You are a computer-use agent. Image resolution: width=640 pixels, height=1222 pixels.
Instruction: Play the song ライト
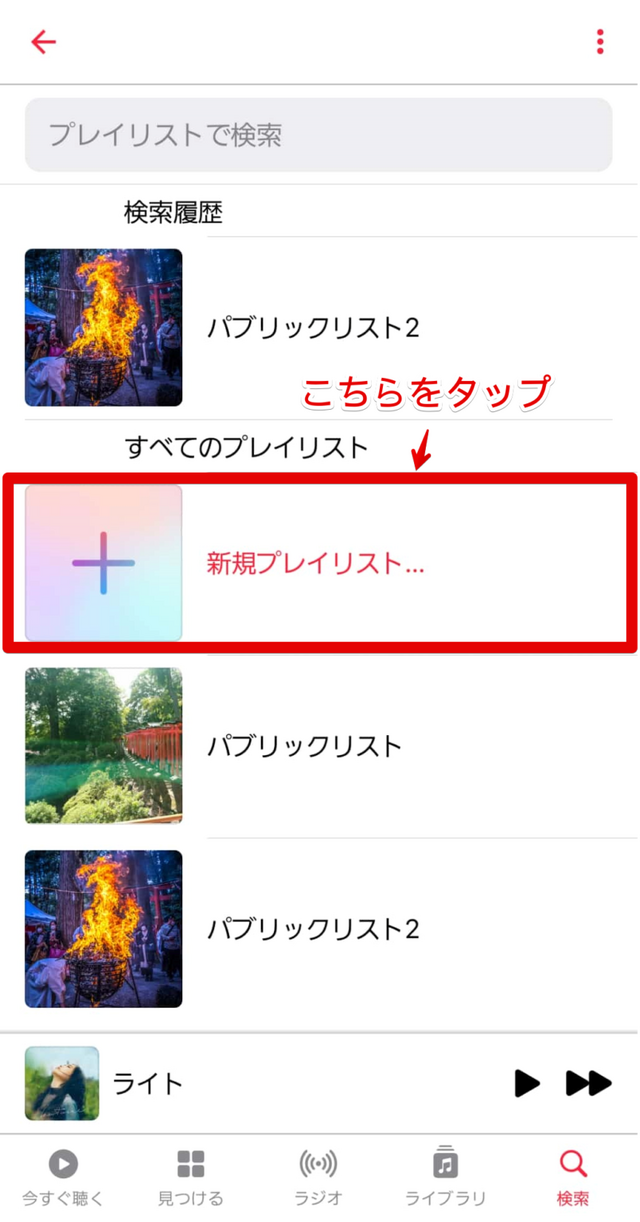[x=526, y=1083]
